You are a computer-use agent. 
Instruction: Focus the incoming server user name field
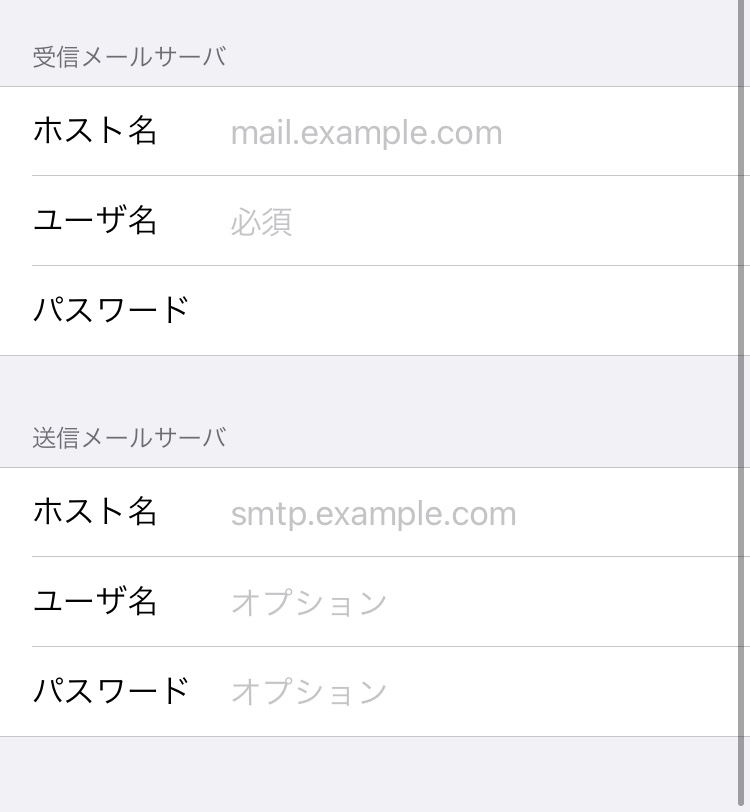click(470, 221)
